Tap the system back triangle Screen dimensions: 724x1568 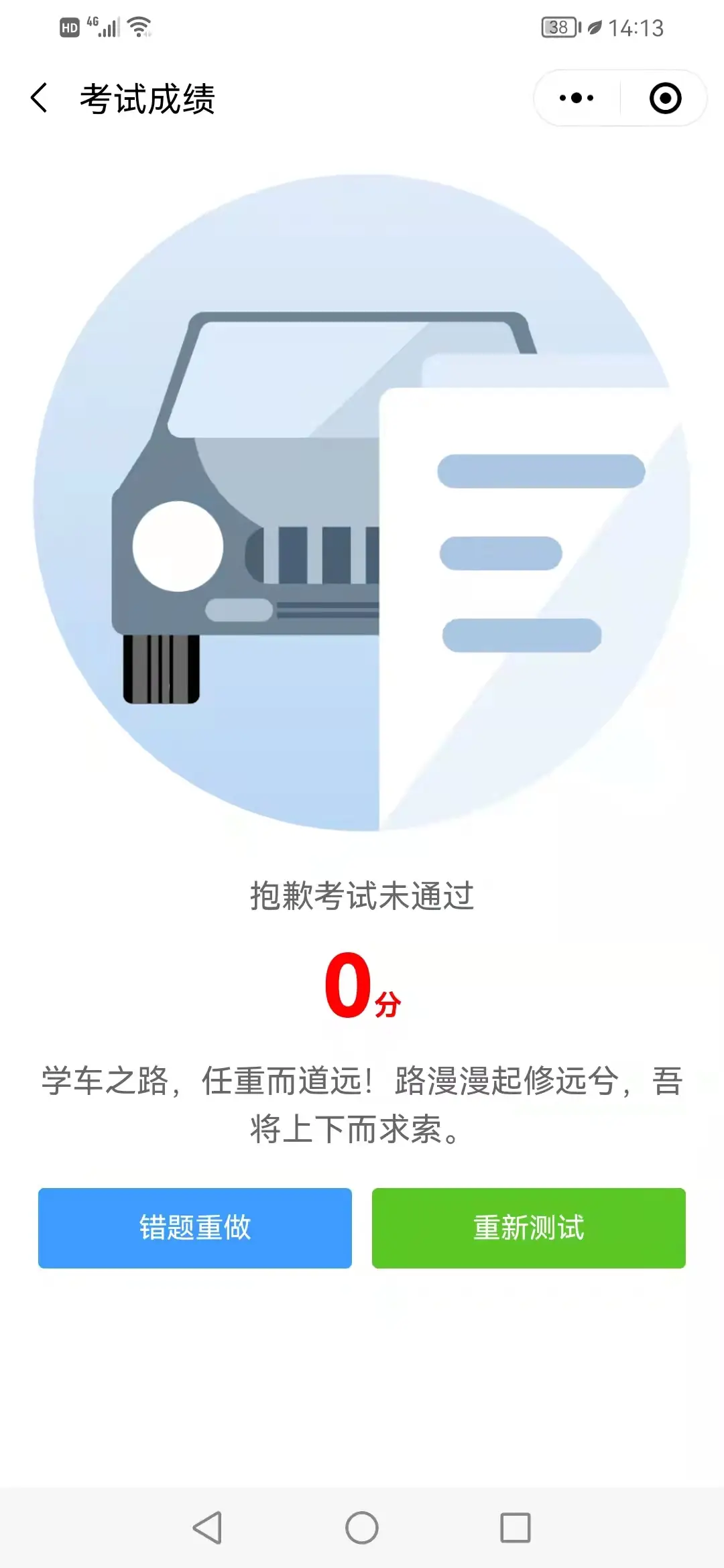pyautogui.click(x=207, y=1528)
